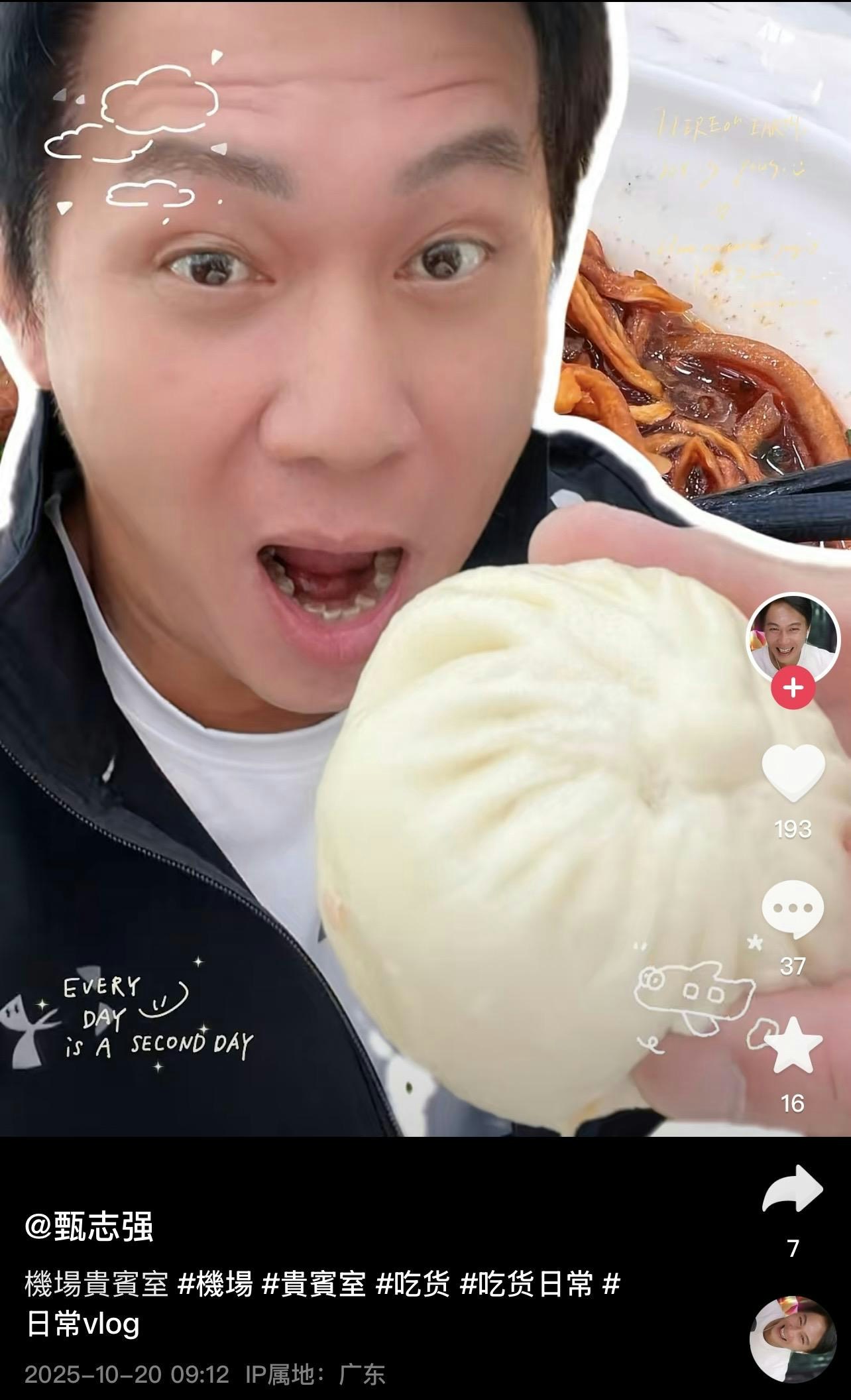Like this video with the heart
Viewport: 851px width, 1400px height.
tap(793, 773)
